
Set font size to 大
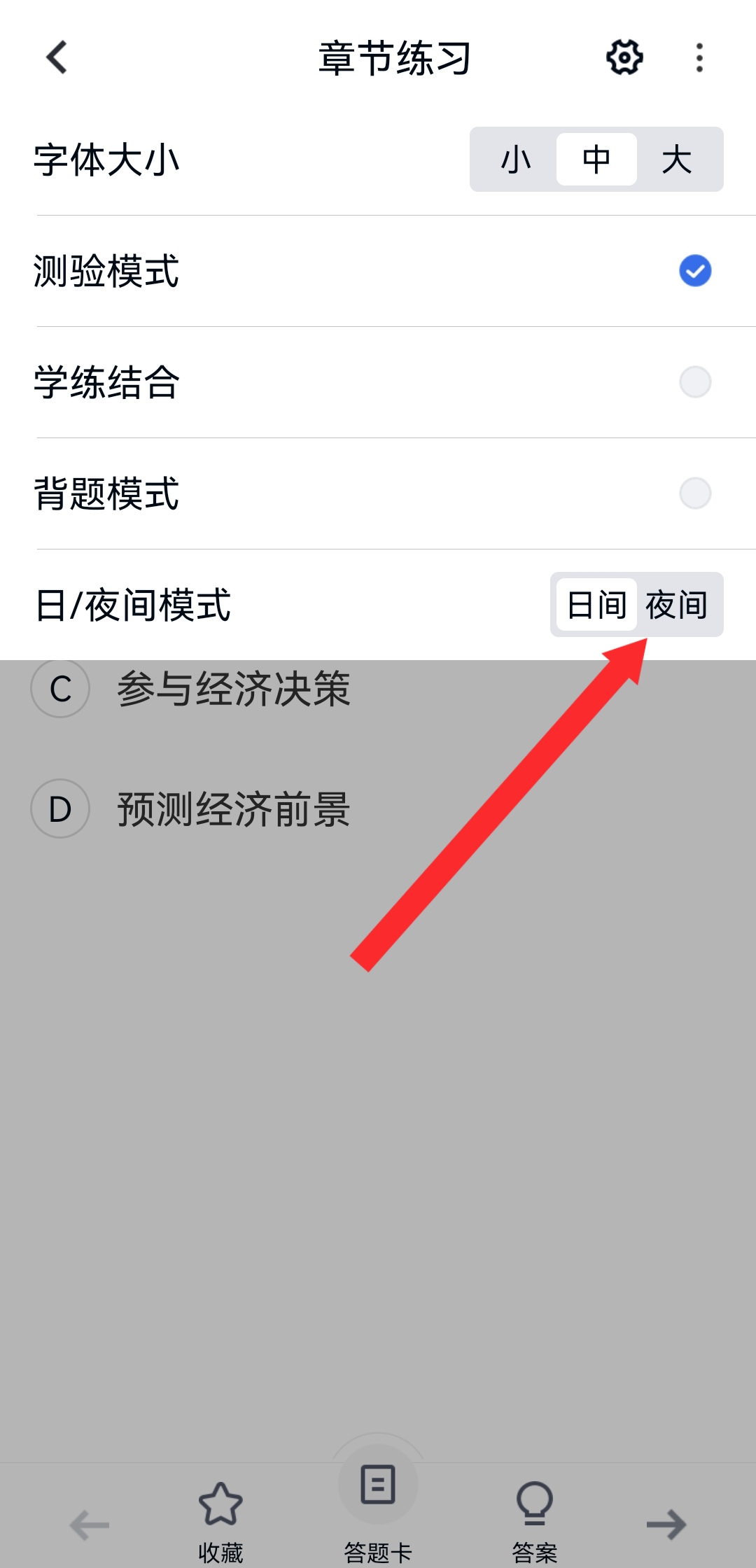677,160
